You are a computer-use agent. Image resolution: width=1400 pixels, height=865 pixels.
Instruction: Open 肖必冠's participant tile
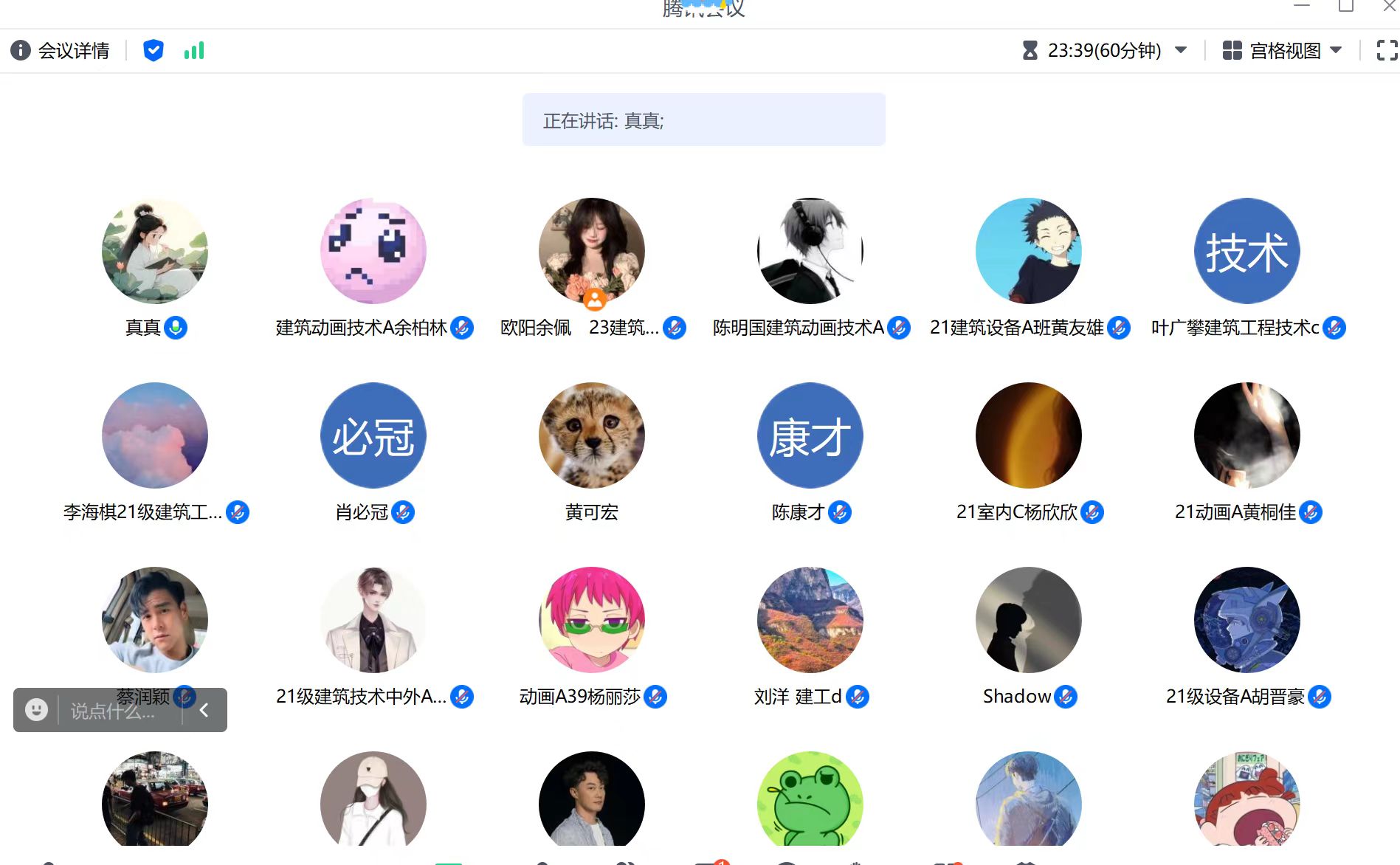tap(373, 435)
